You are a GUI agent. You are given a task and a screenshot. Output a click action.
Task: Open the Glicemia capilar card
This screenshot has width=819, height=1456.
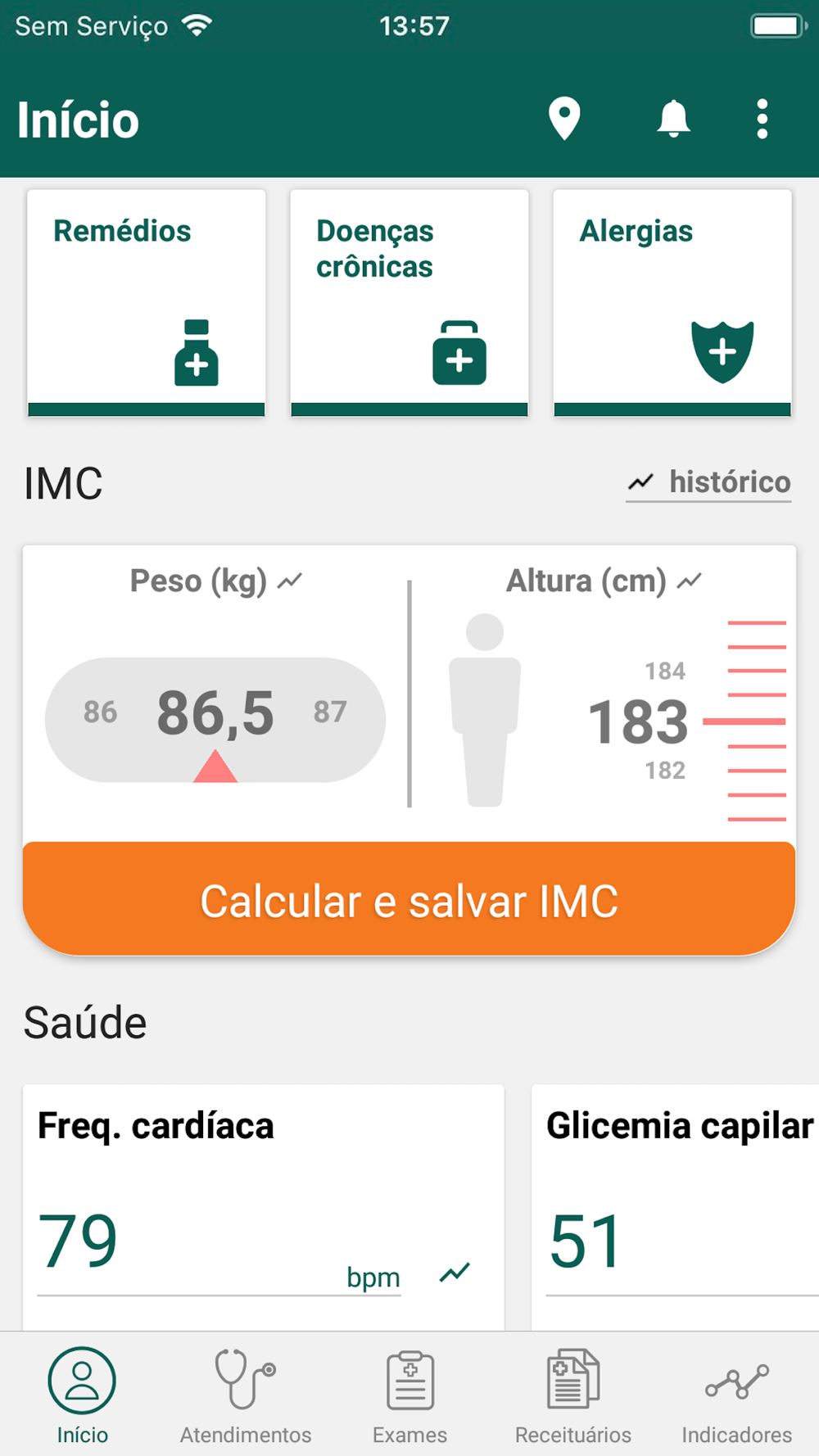point(676,1208)
